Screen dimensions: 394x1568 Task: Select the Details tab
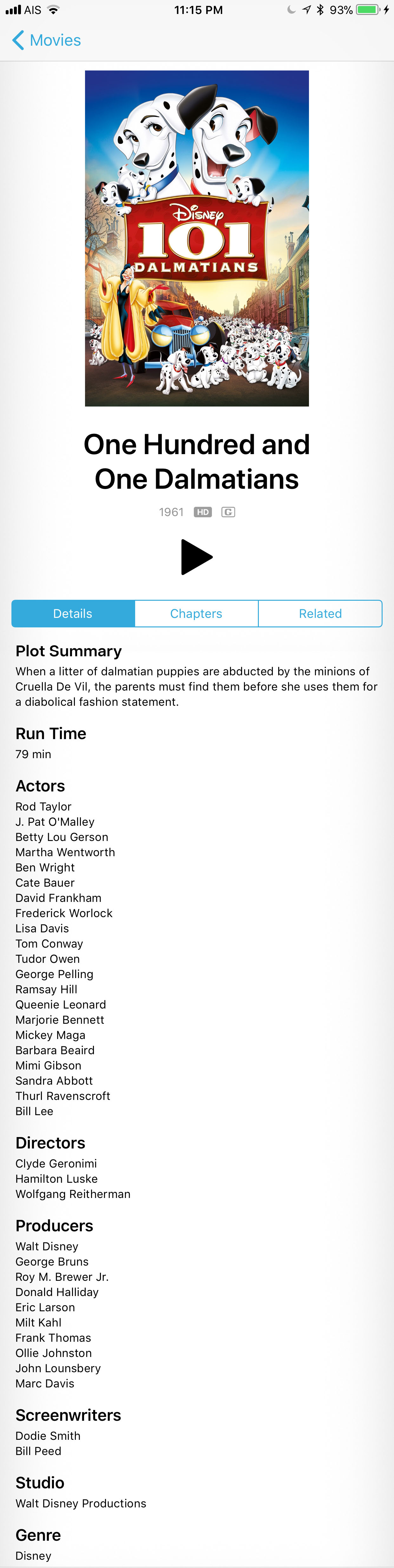pyautogui.click(x=73, y=613)
